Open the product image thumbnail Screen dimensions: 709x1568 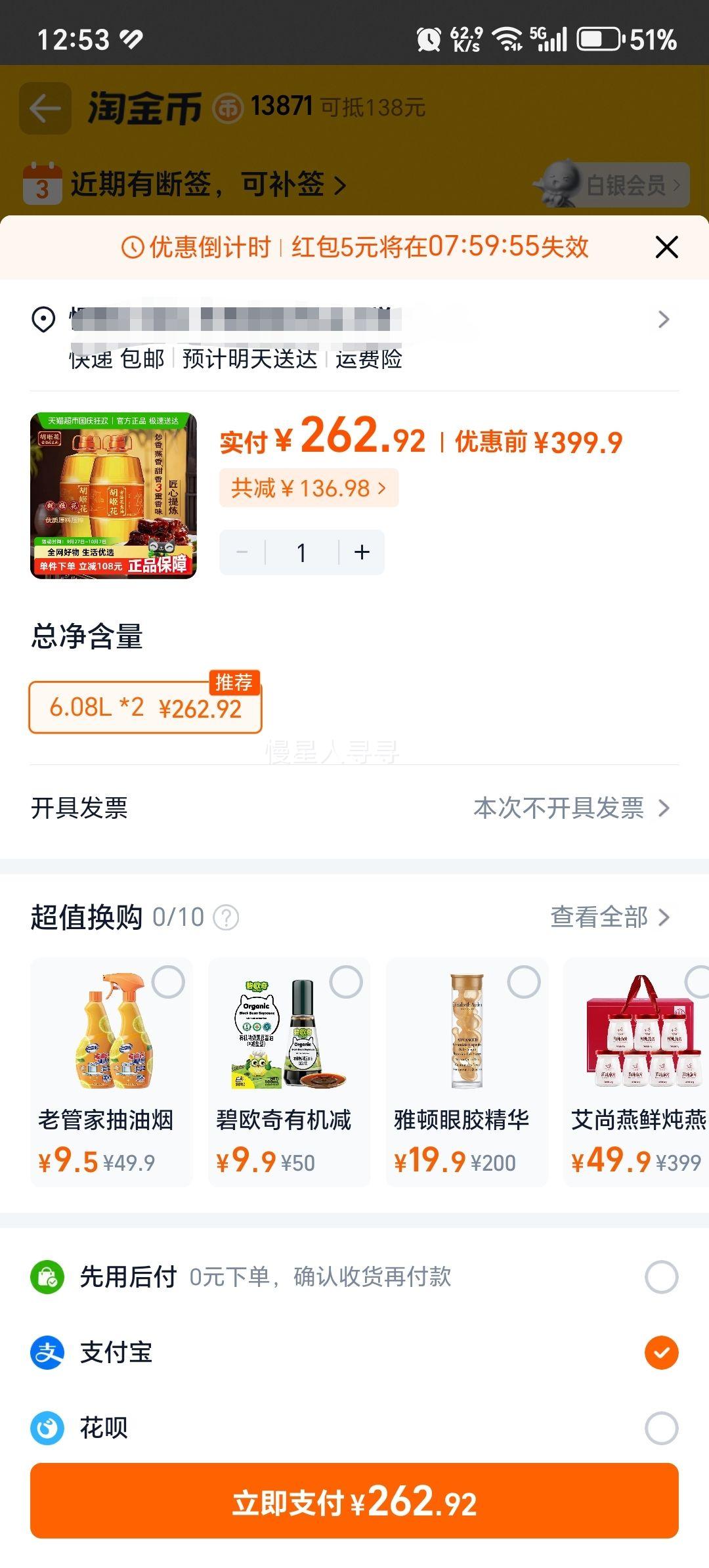point(114,496)
